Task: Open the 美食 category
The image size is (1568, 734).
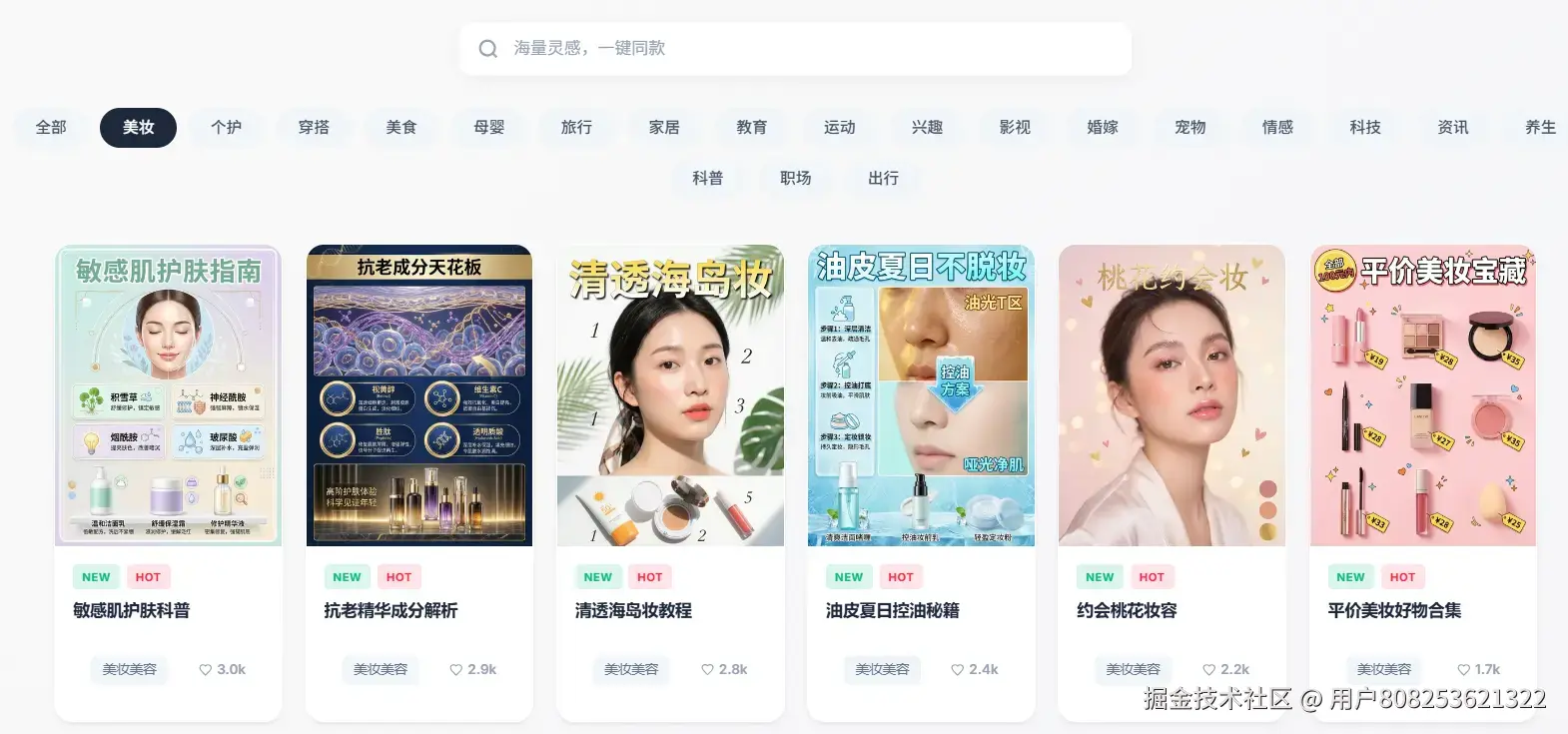Action: [401, 128]
